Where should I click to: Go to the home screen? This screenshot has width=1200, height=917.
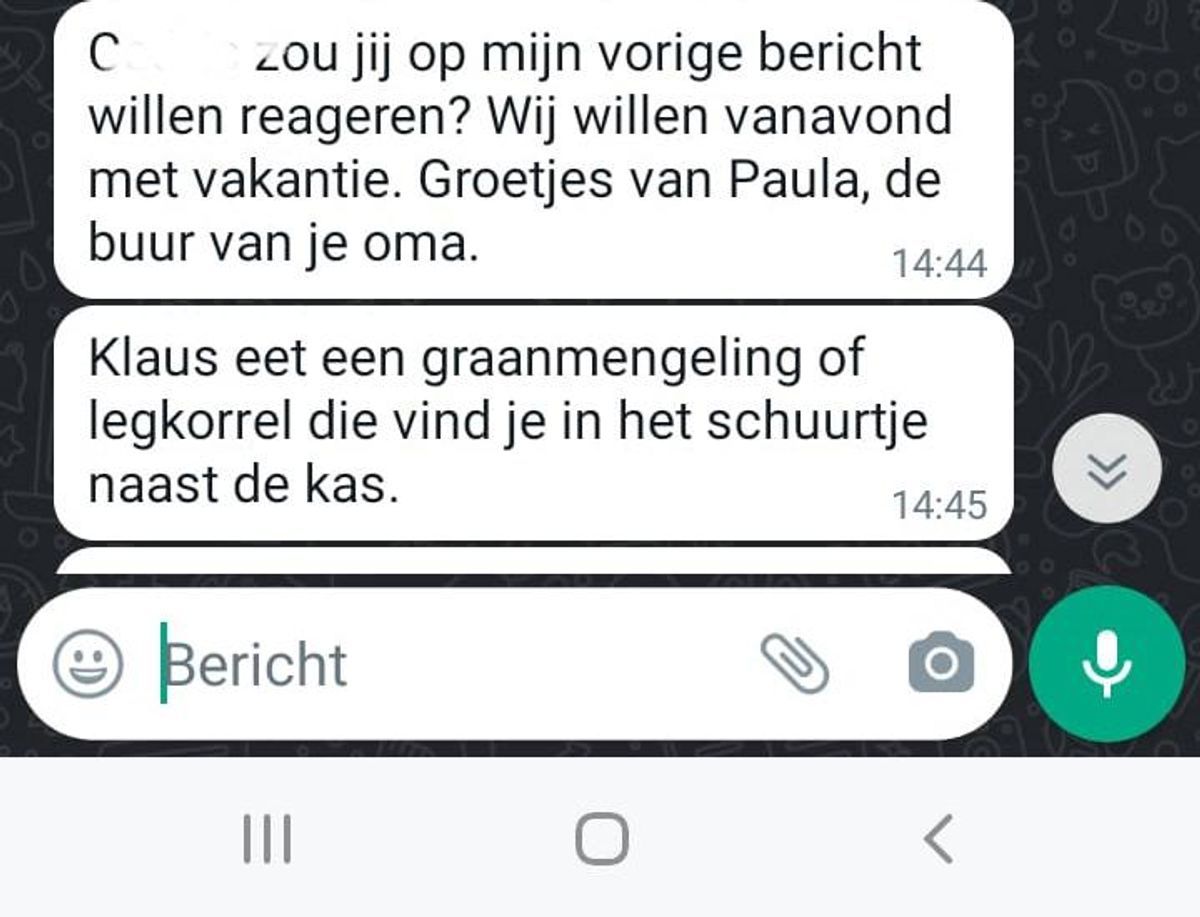[602, 839]
